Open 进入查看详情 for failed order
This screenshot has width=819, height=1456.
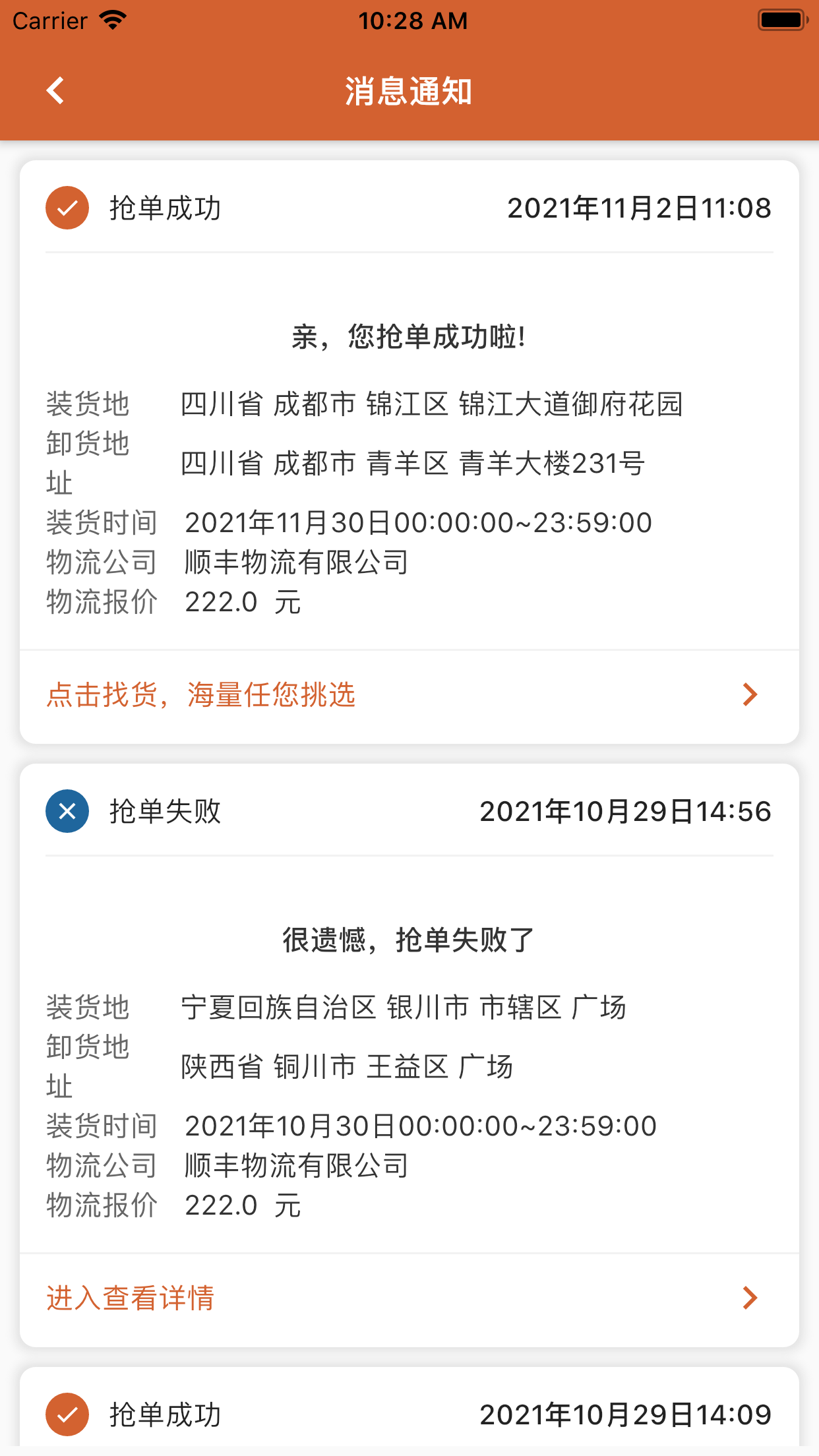pos(409,1298)
